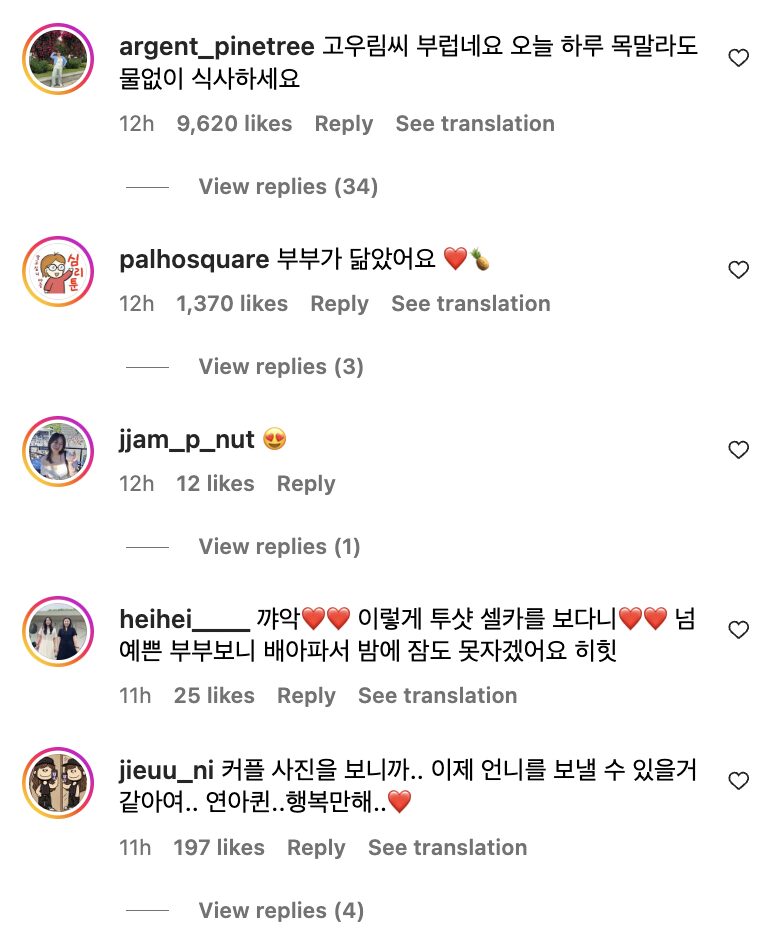Like jieuu_ni's comment

tap(738, 781)
